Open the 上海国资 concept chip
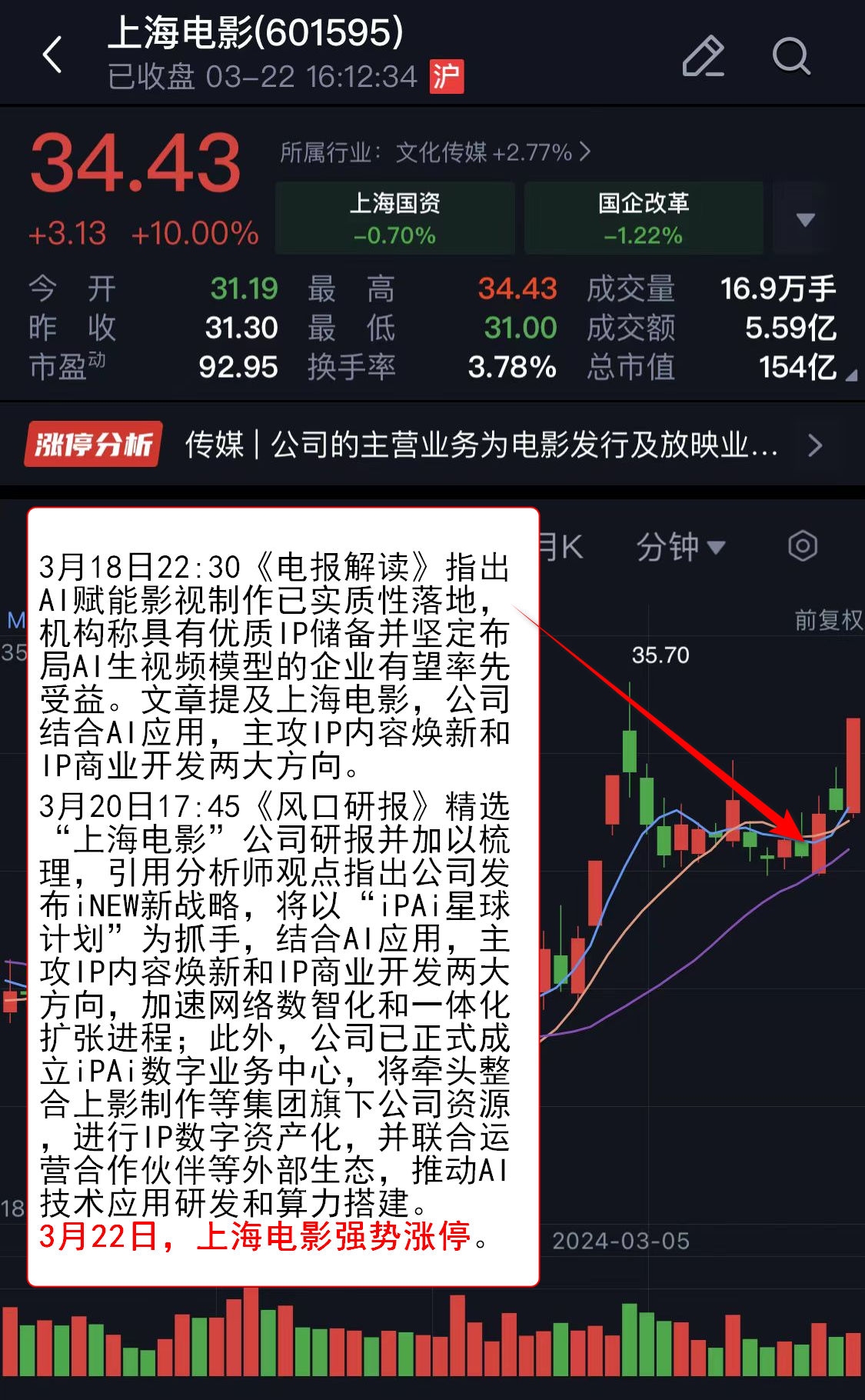Screen dimensions: 865x1400 click(395, 218)
